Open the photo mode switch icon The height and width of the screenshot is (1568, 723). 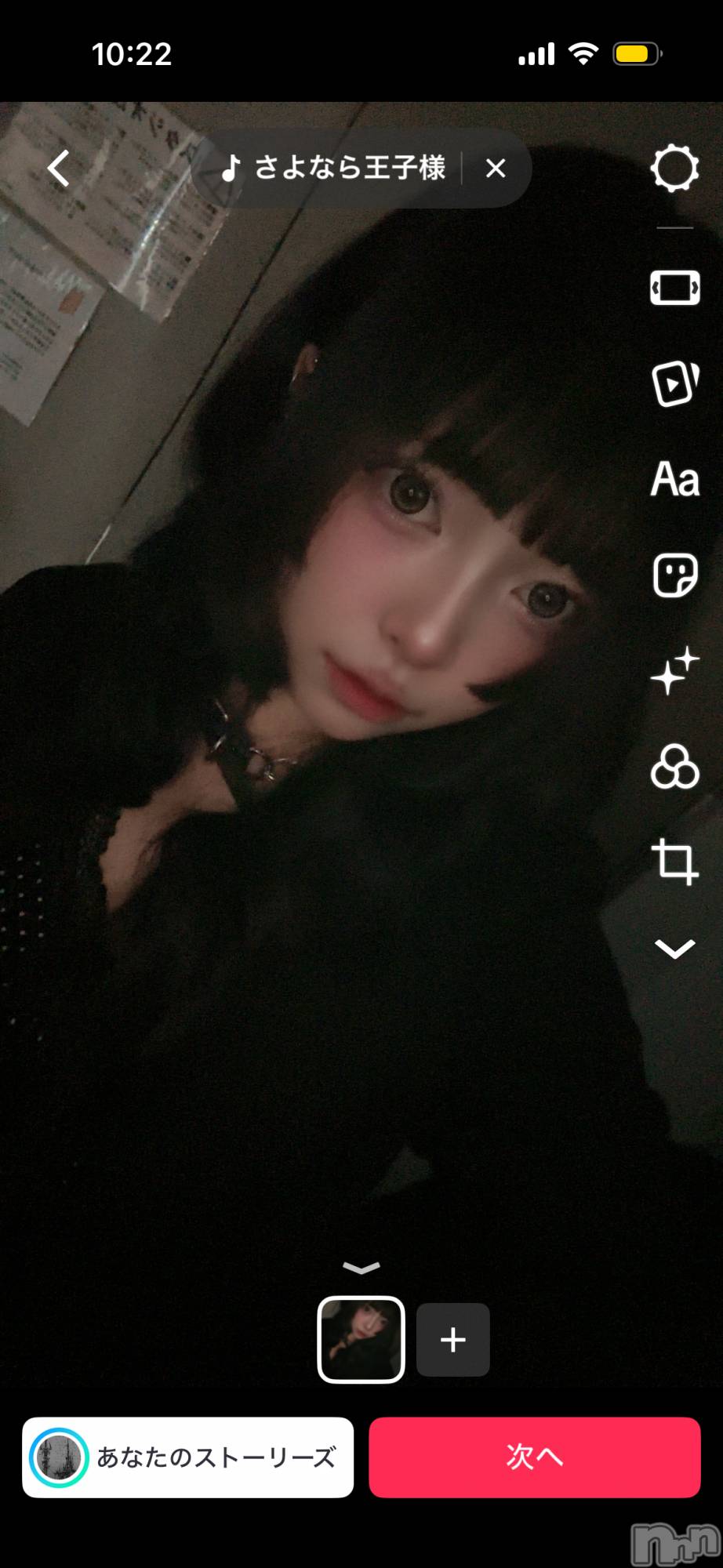pyautogui.click(x=674, y=288)
